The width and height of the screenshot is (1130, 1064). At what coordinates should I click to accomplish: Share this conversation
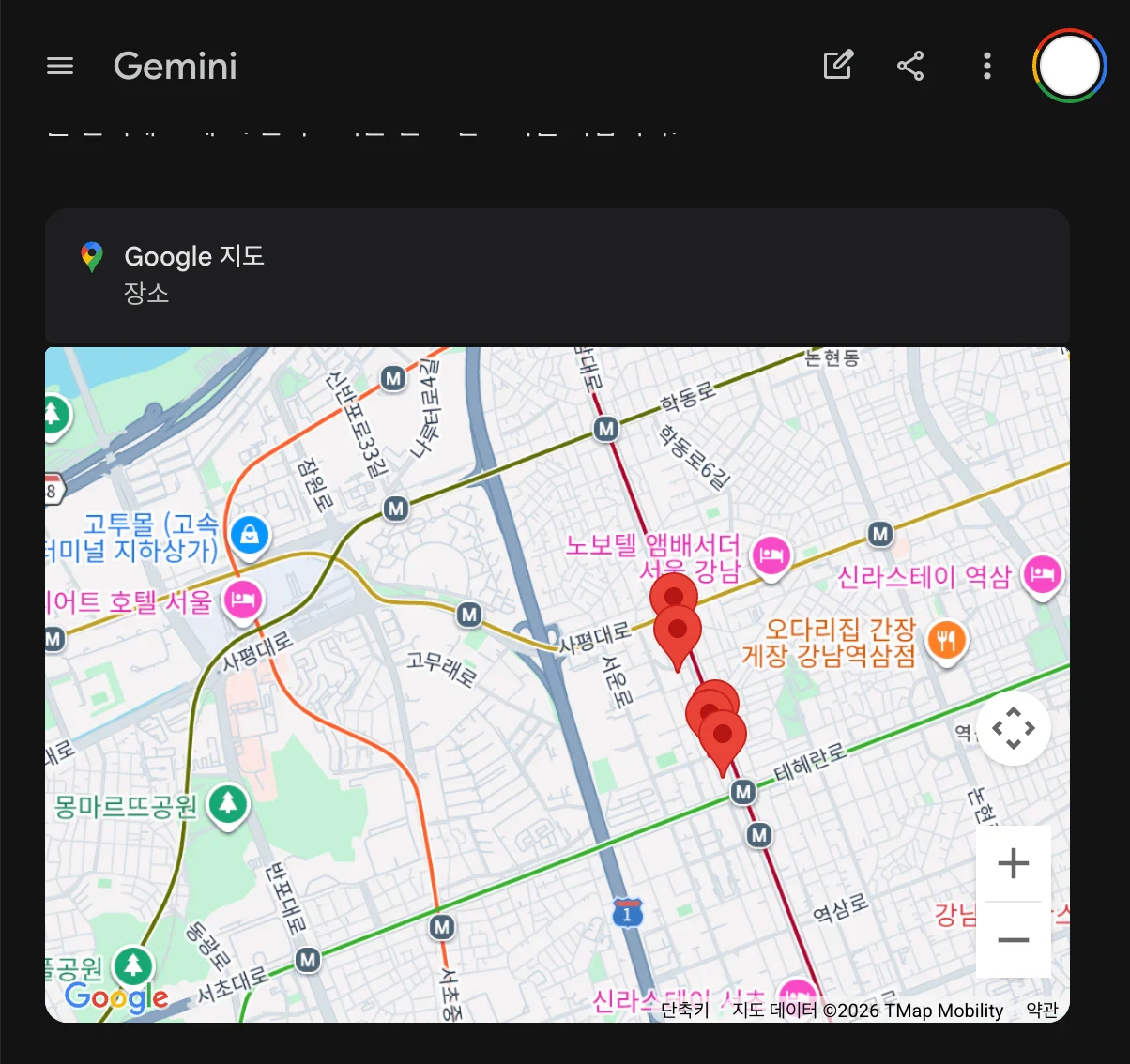point(910,66)
